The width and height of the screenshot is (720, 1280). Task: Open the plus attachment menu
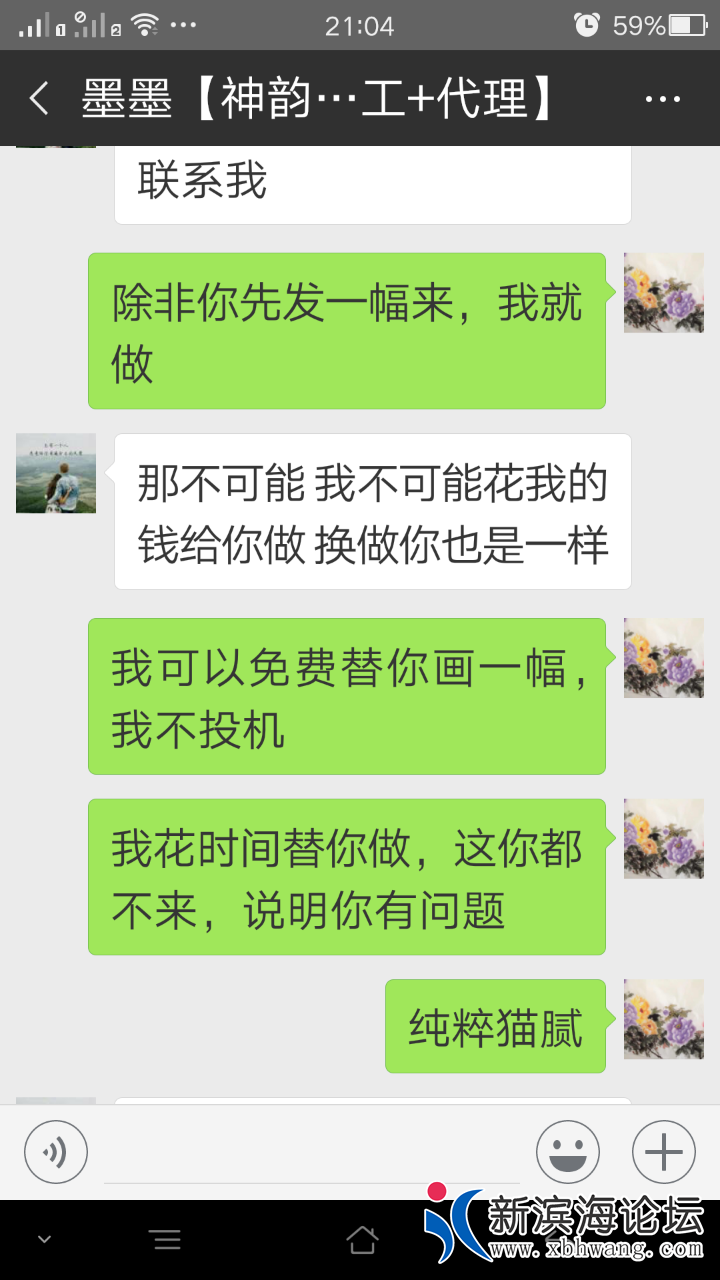(x=664, y=1152)
